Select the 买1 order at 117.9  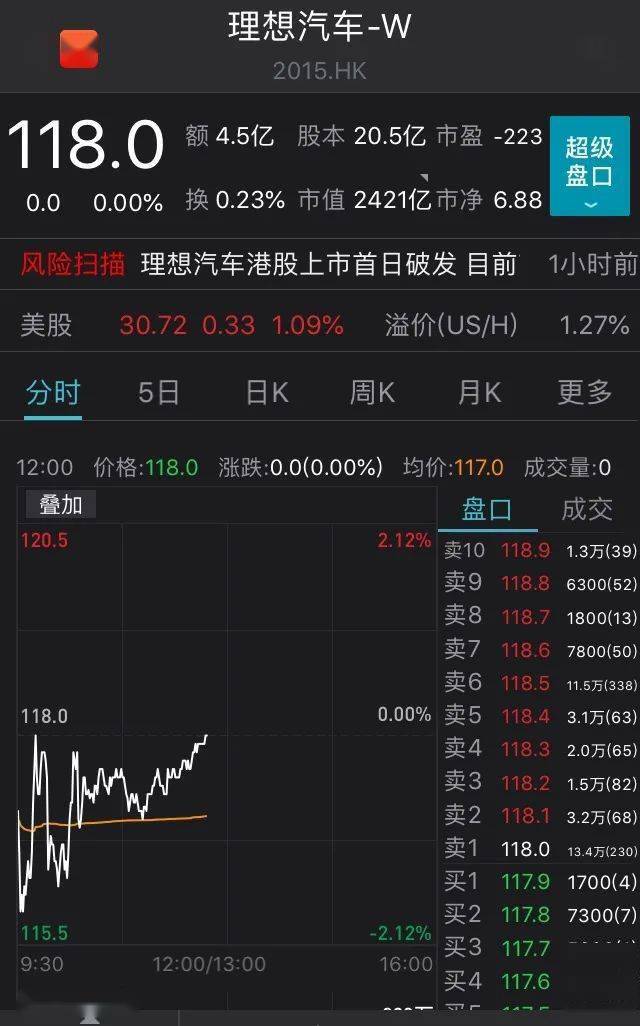tap(538, 882)
